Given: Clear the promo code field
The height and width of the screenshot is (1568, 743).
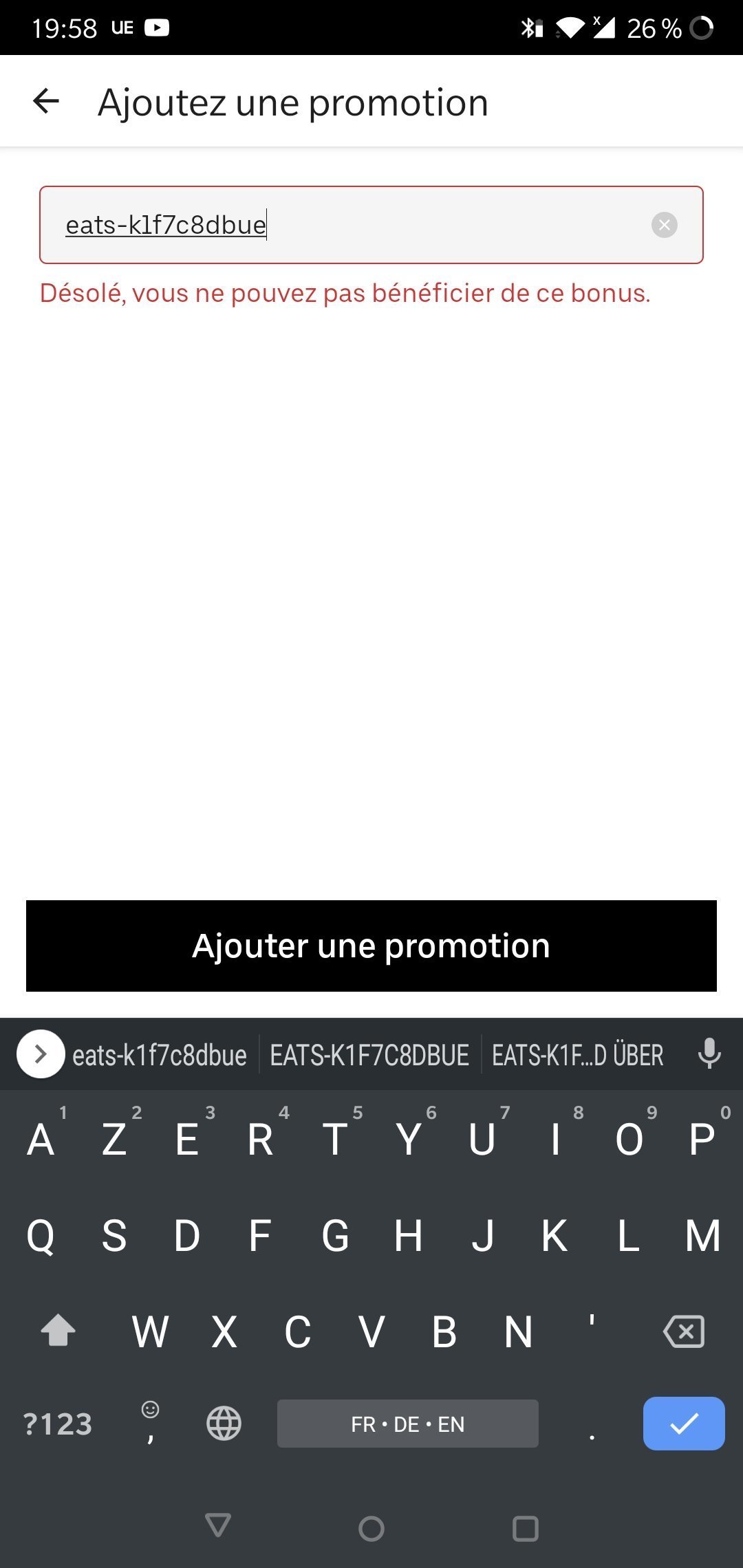Looking at the screenshot, I should point(664,225).
